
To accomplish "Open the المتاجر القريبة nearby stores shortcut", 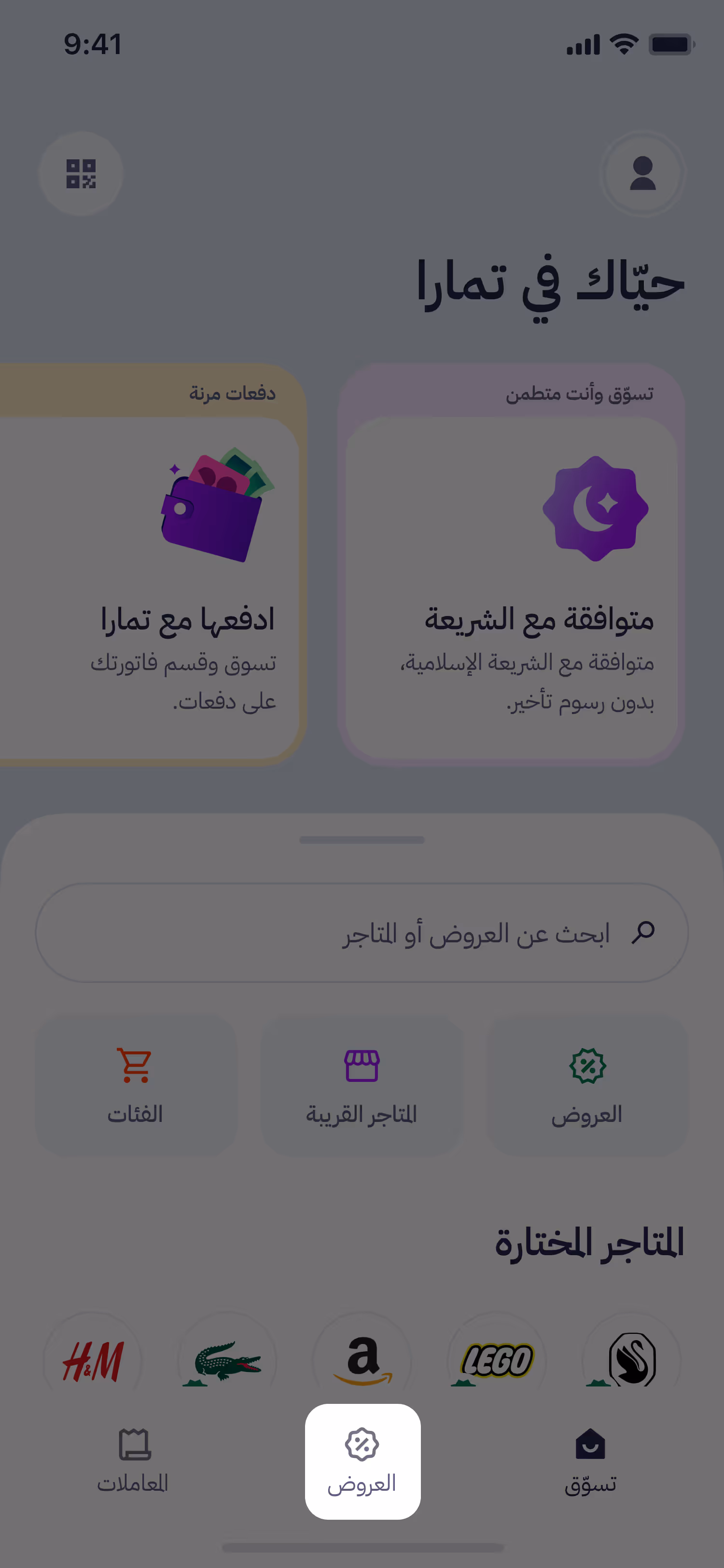I will click(362, 1085).
